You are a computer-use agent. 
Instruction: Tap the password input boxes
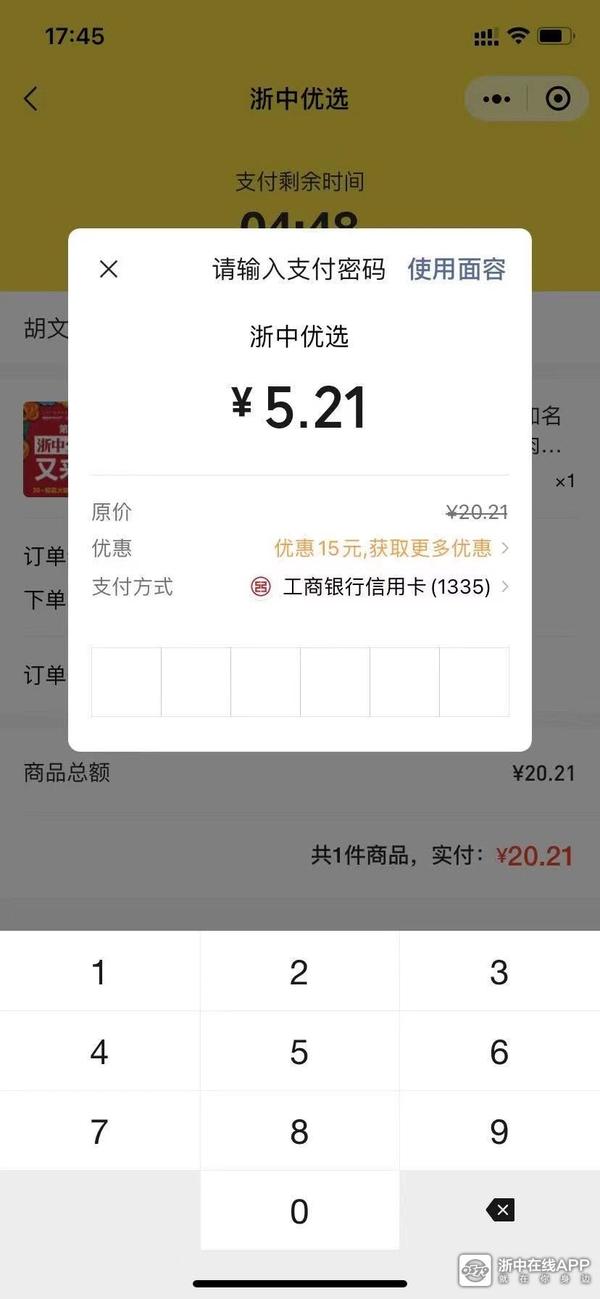click(x=300, y=682)
